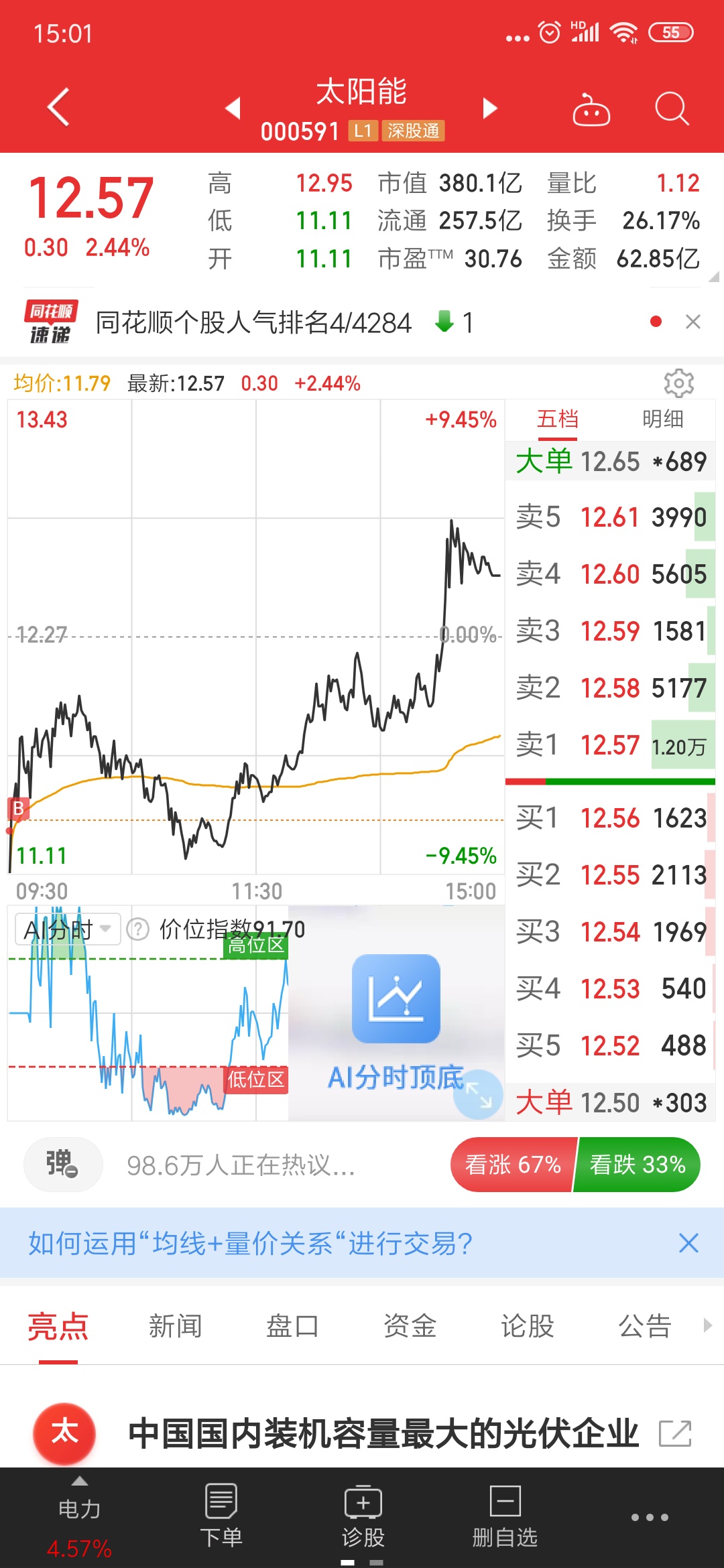The image size is (724, 1568).
Task: Go back using the top-left arrow
Action: pyautogui.click(x=58, y=107)
